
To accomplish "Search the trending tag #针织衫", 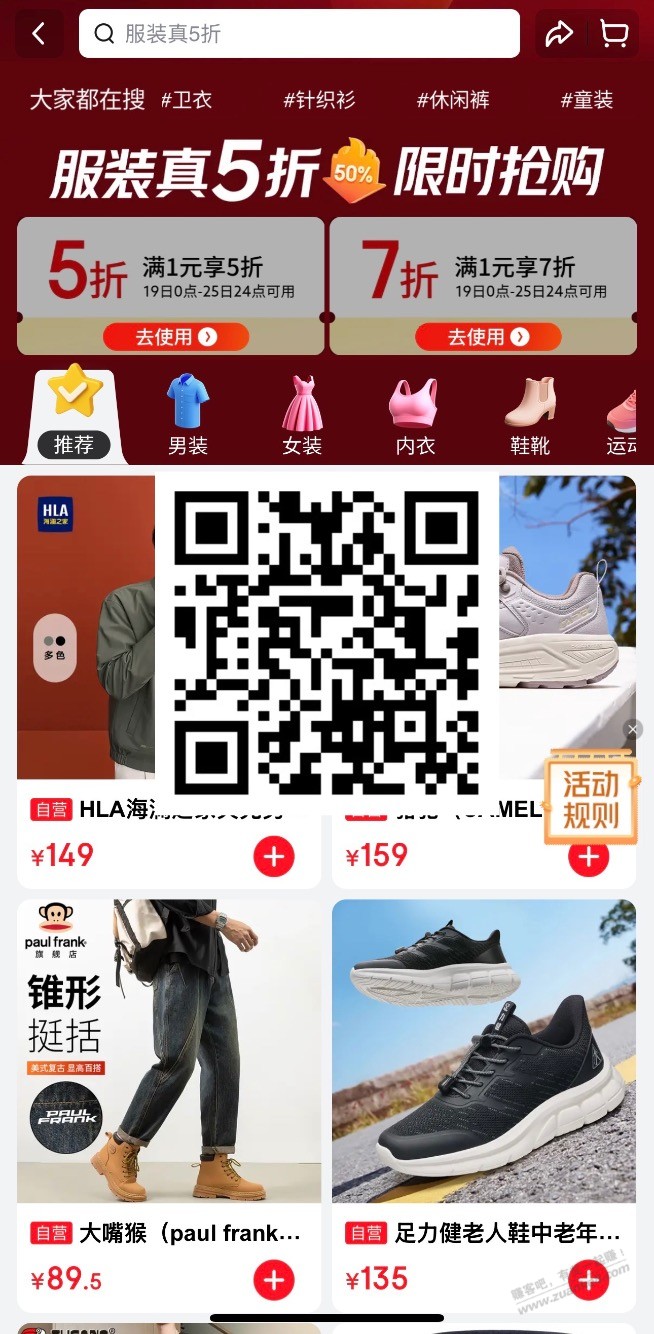I will (319, 100).
